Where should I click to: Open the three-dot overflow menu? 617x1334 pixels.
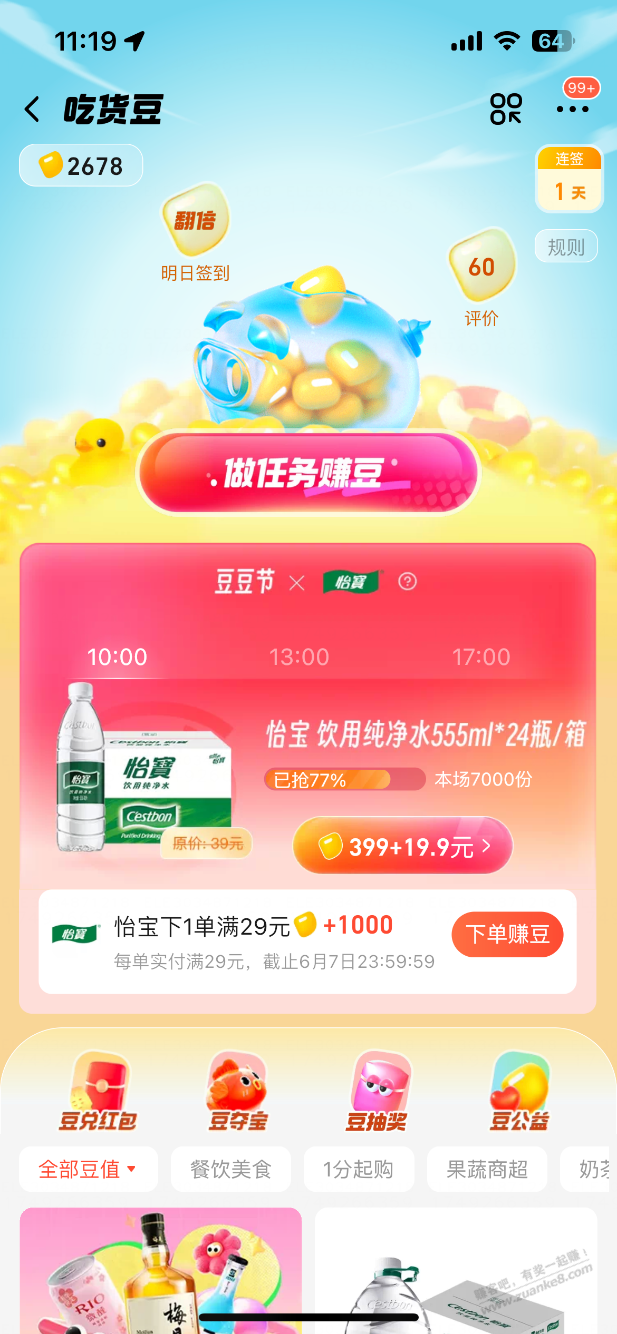click(572, 109)
